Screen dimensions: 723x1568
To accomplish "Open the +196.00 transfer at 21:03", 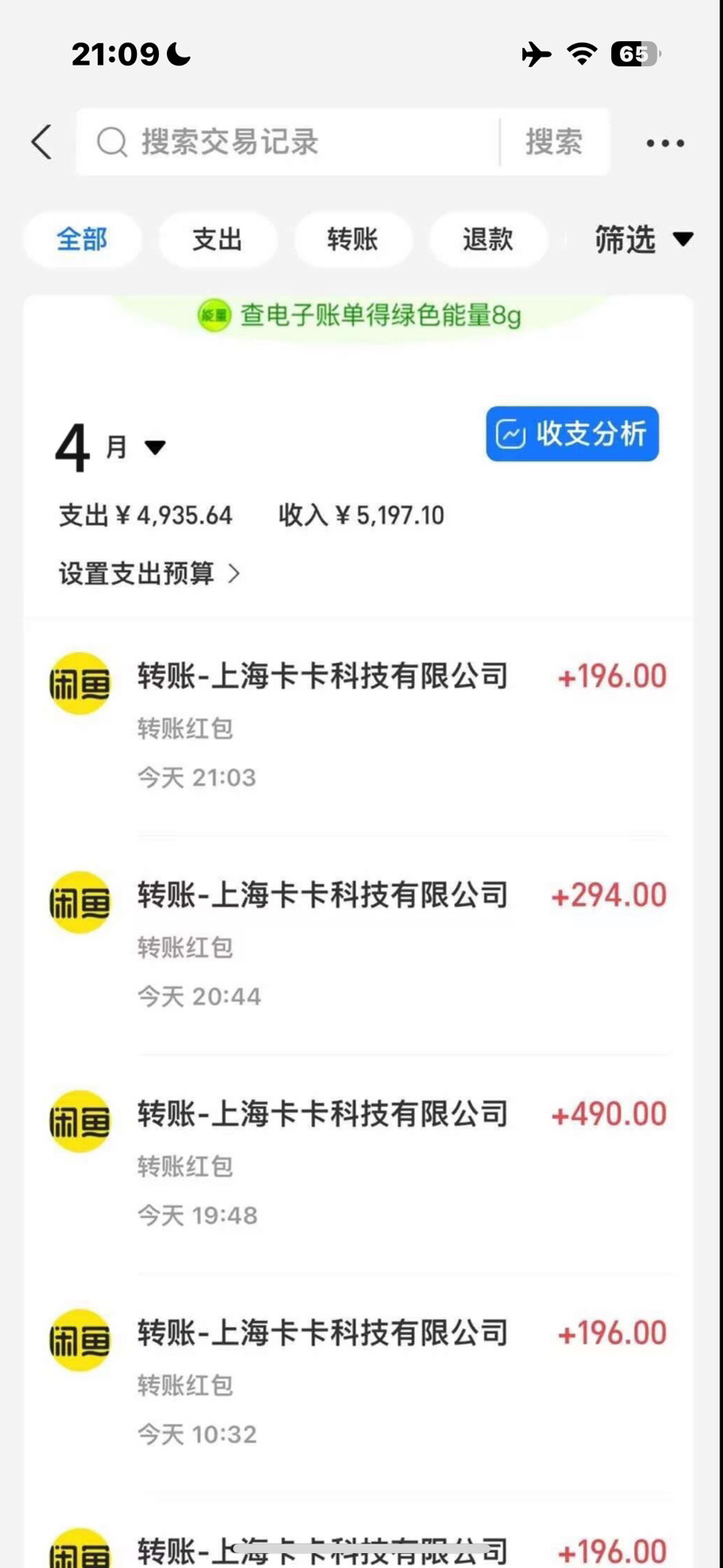I will tap(359, 726).
